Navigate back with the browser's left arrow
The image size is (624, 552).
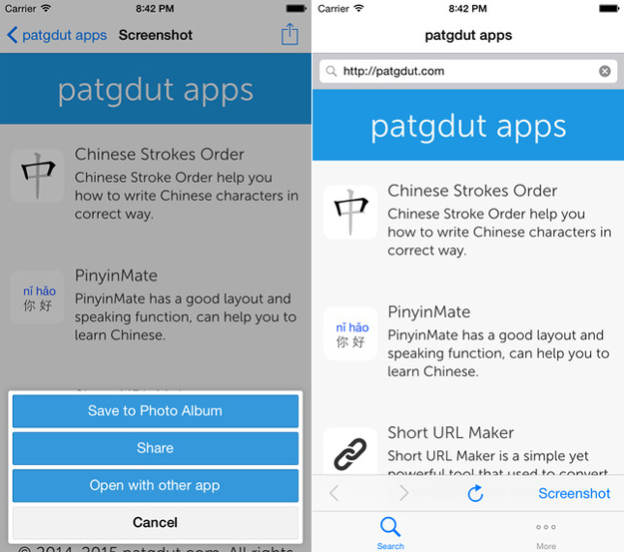click(334, 493)
